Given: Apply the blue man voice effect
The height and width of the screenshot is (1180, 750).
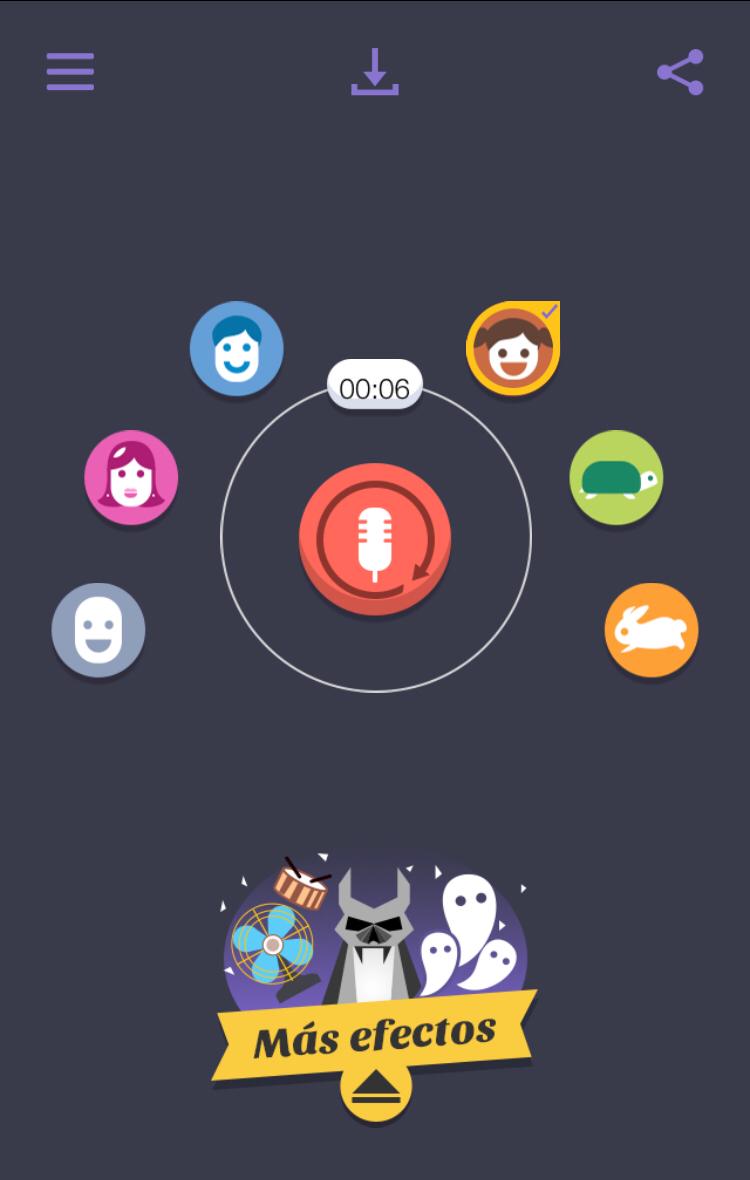Looking at the screenshot, I should click(237, 348).
